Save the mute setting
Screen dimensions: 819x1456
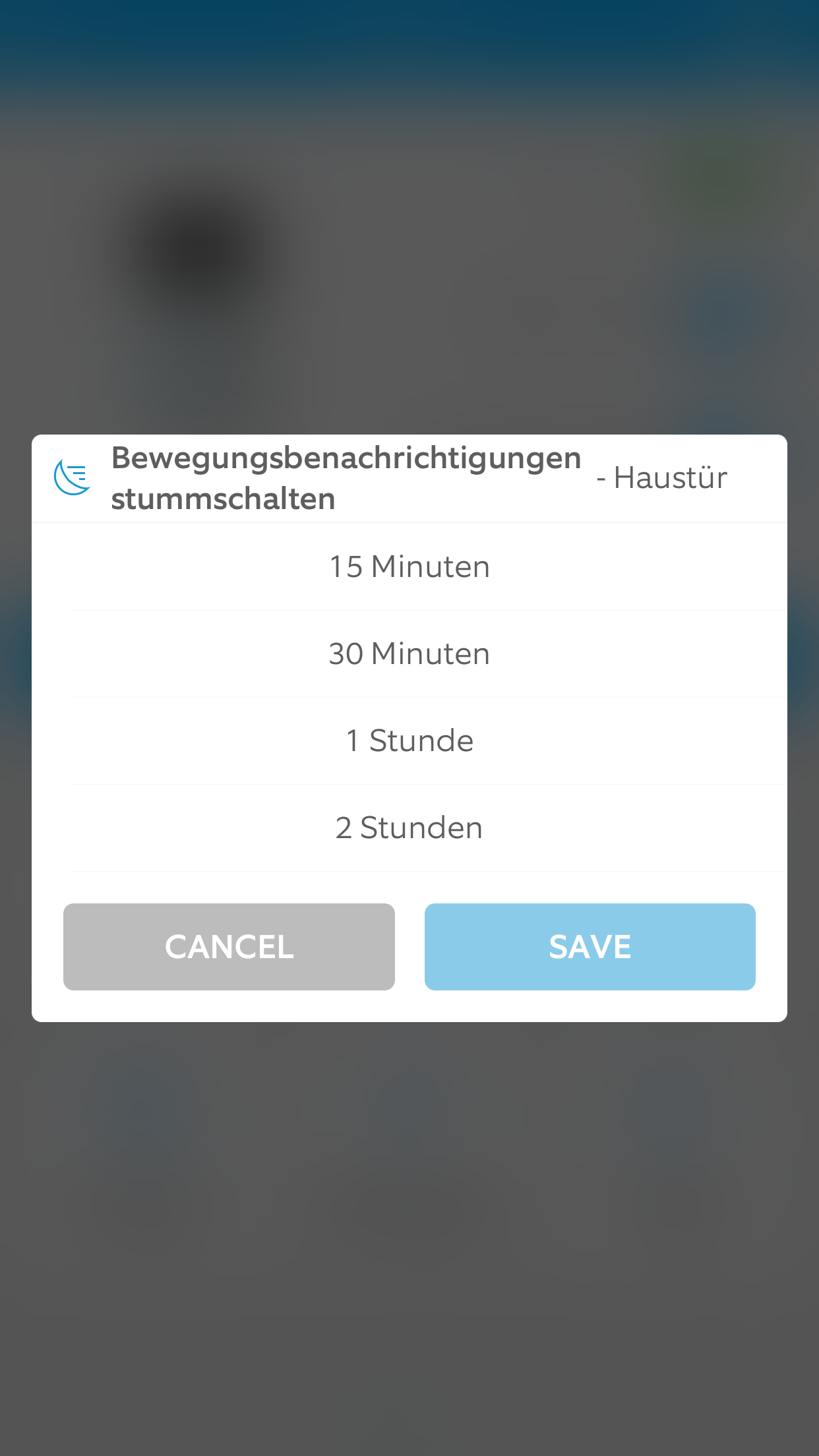(590, 947)
